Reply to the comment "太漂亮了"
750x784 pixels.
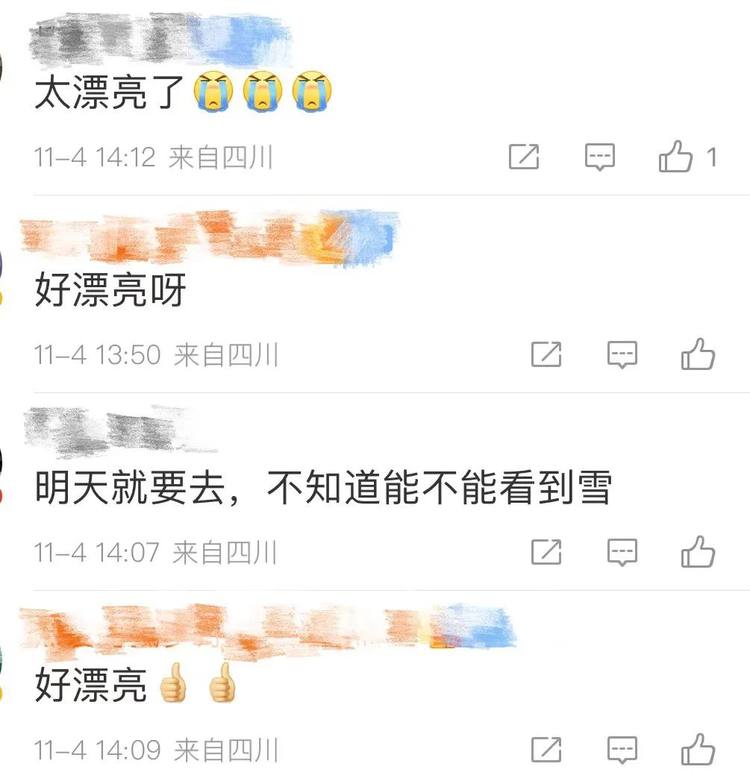tap(599, 157)
